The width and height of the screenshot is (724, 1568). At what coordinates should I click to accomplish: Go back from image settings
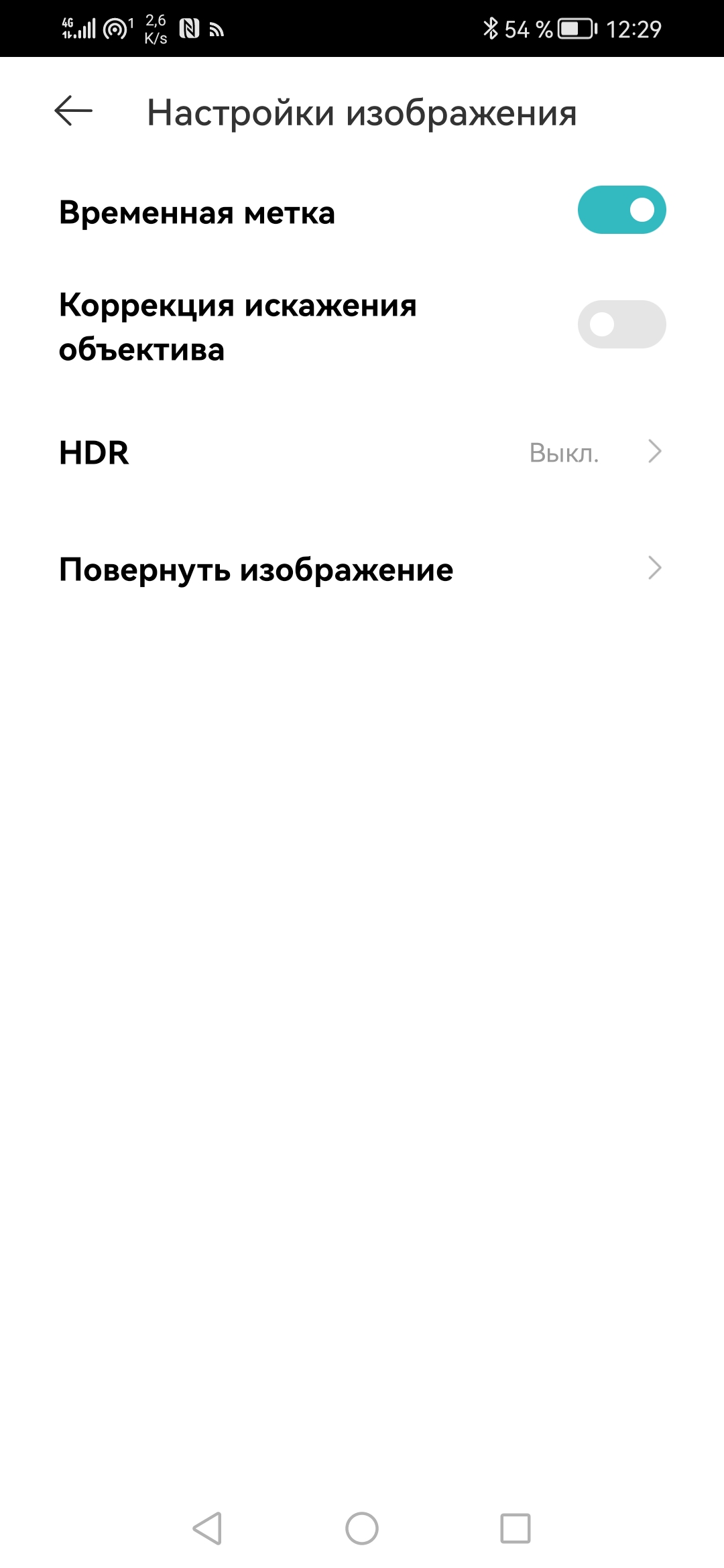click(74, 111)
